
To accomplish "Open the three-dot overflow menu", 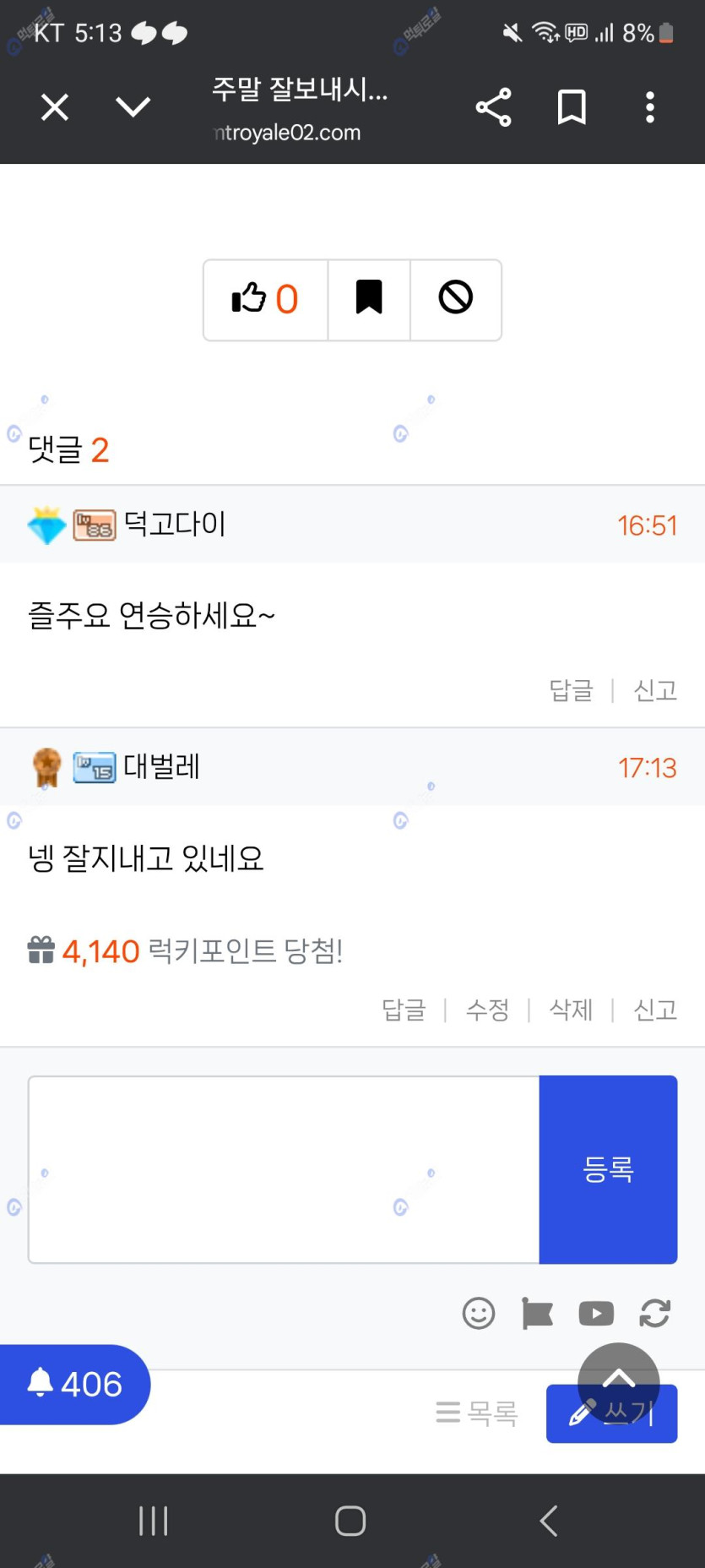I will coord(649,107).
